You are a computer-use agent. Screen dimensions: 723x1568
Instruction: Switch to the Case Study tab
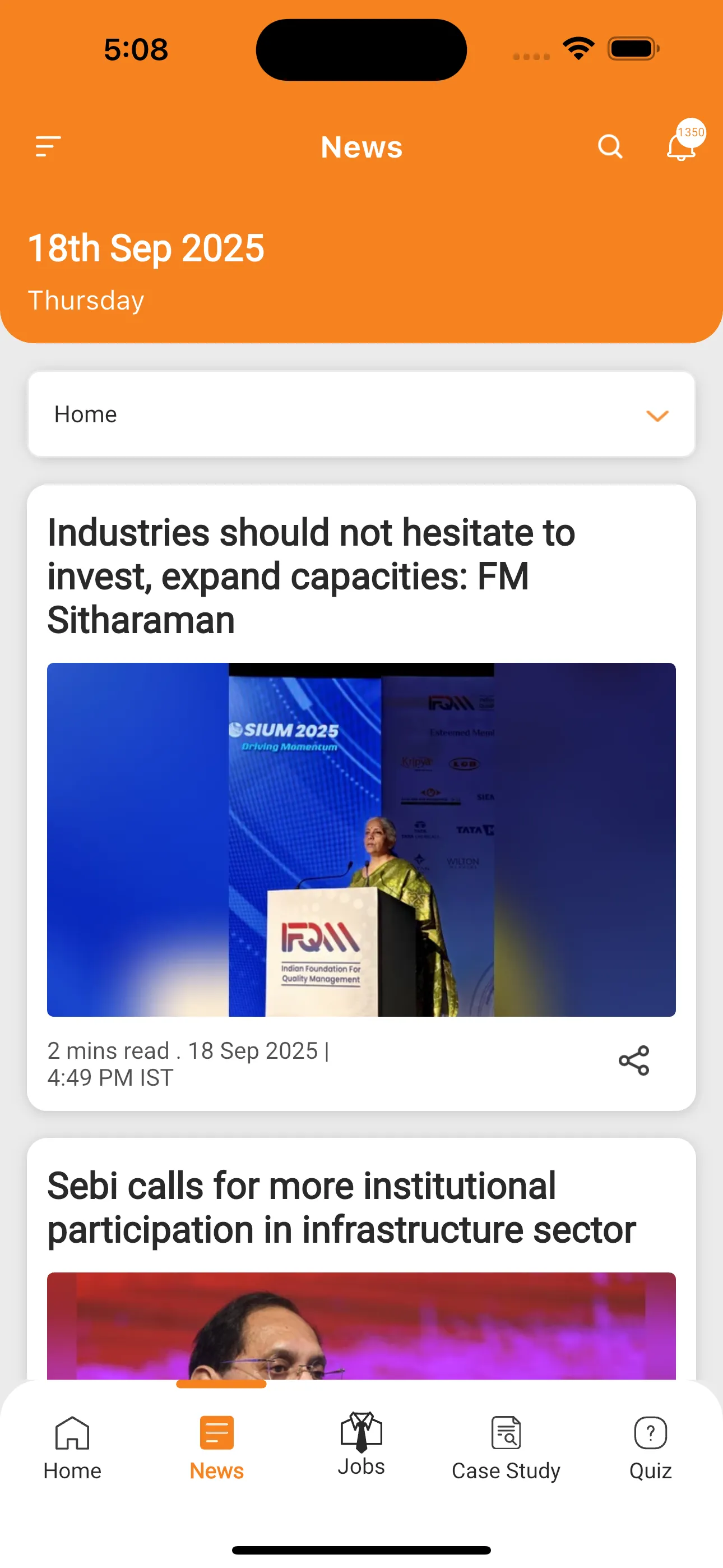point(506,1448)
